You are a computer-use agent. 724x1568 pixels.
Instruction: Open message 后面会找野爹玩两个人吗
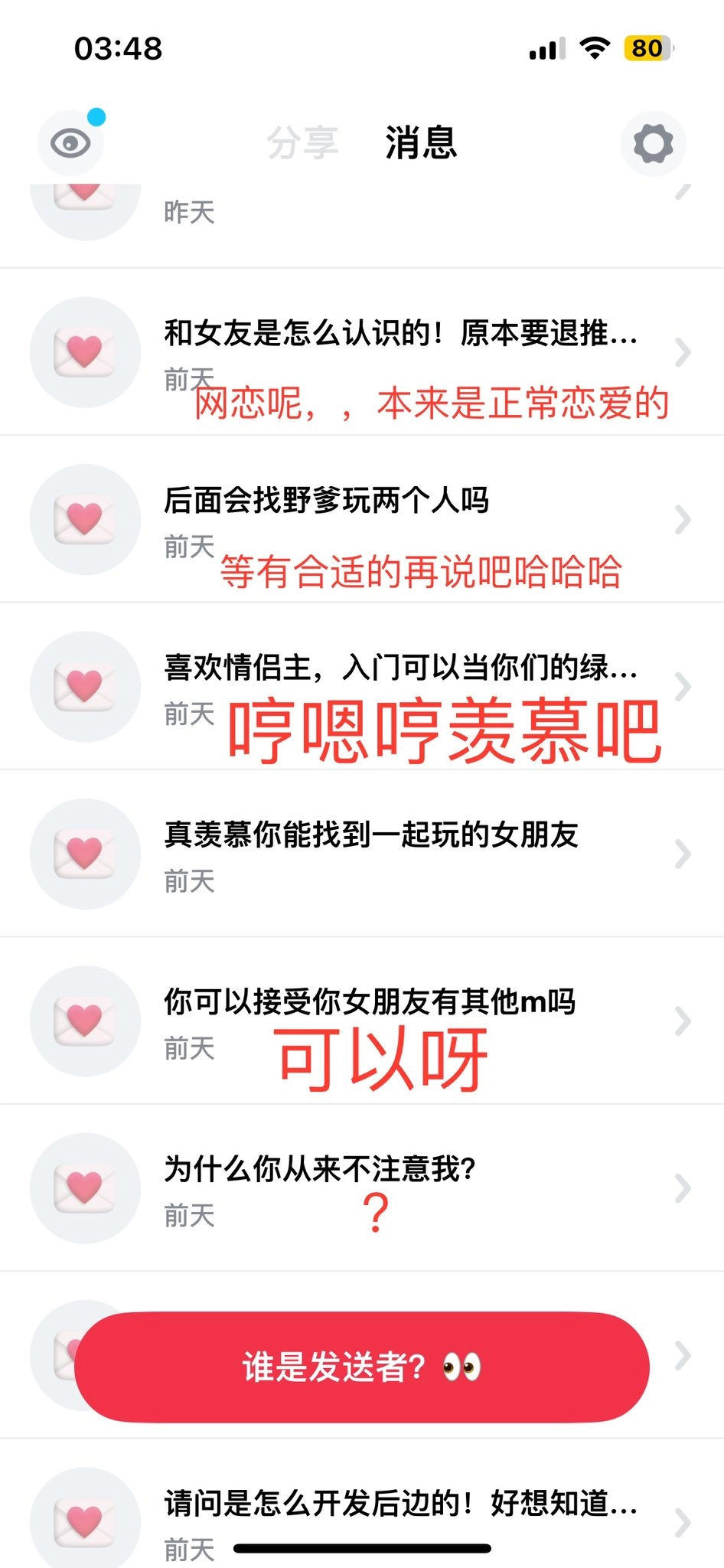pos(362,519)
